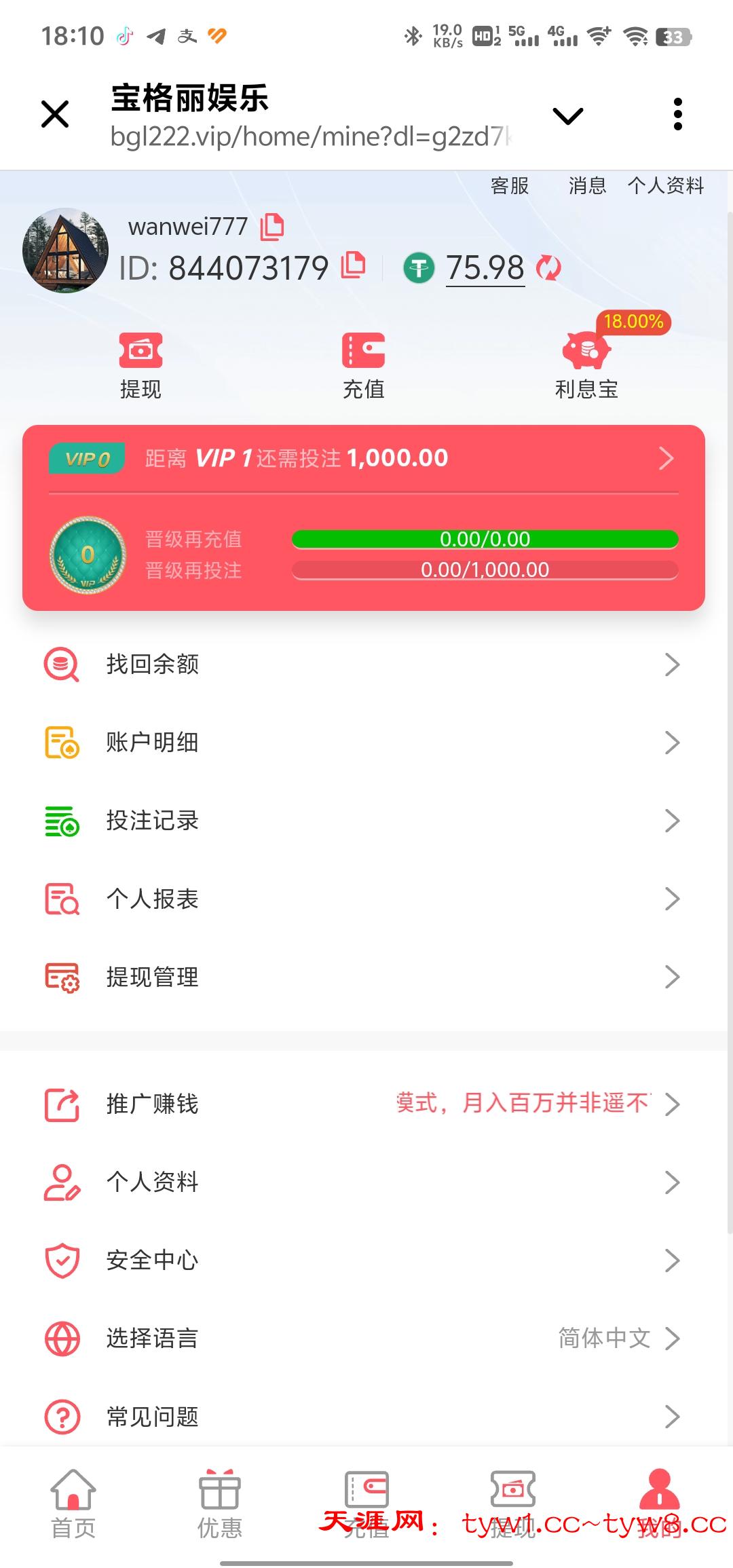Screen dimensions: 733x1568
Task: Close the in-app browser page
Action: click(55, 114)
